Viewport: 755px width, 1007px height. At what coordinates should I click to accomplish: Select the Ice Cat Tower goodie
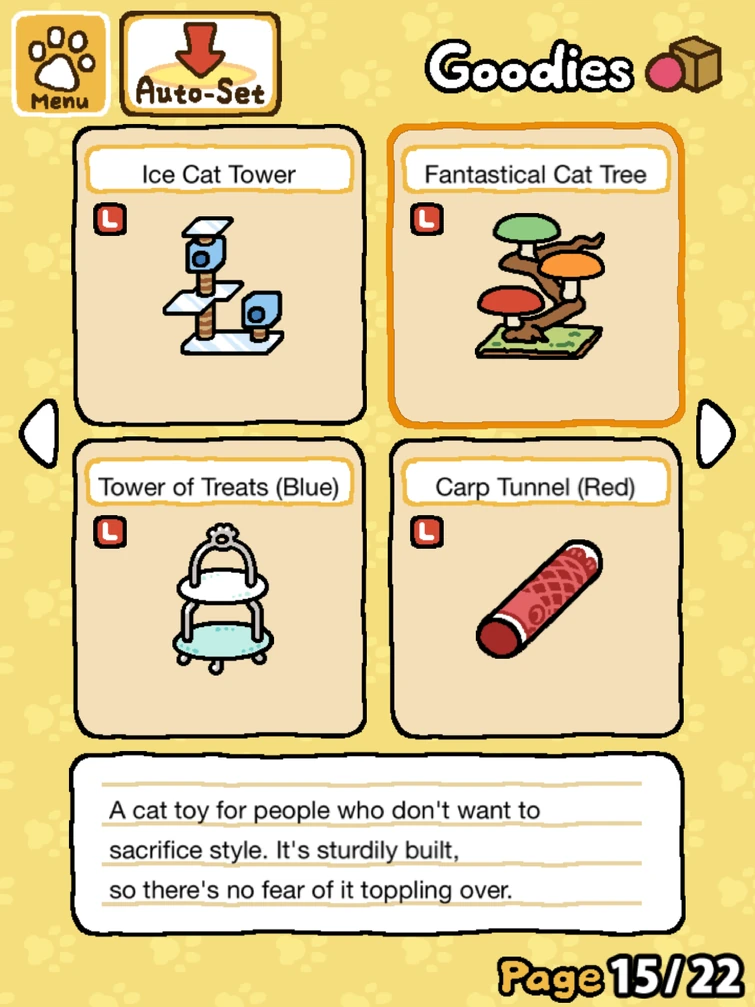click(220, 275)
